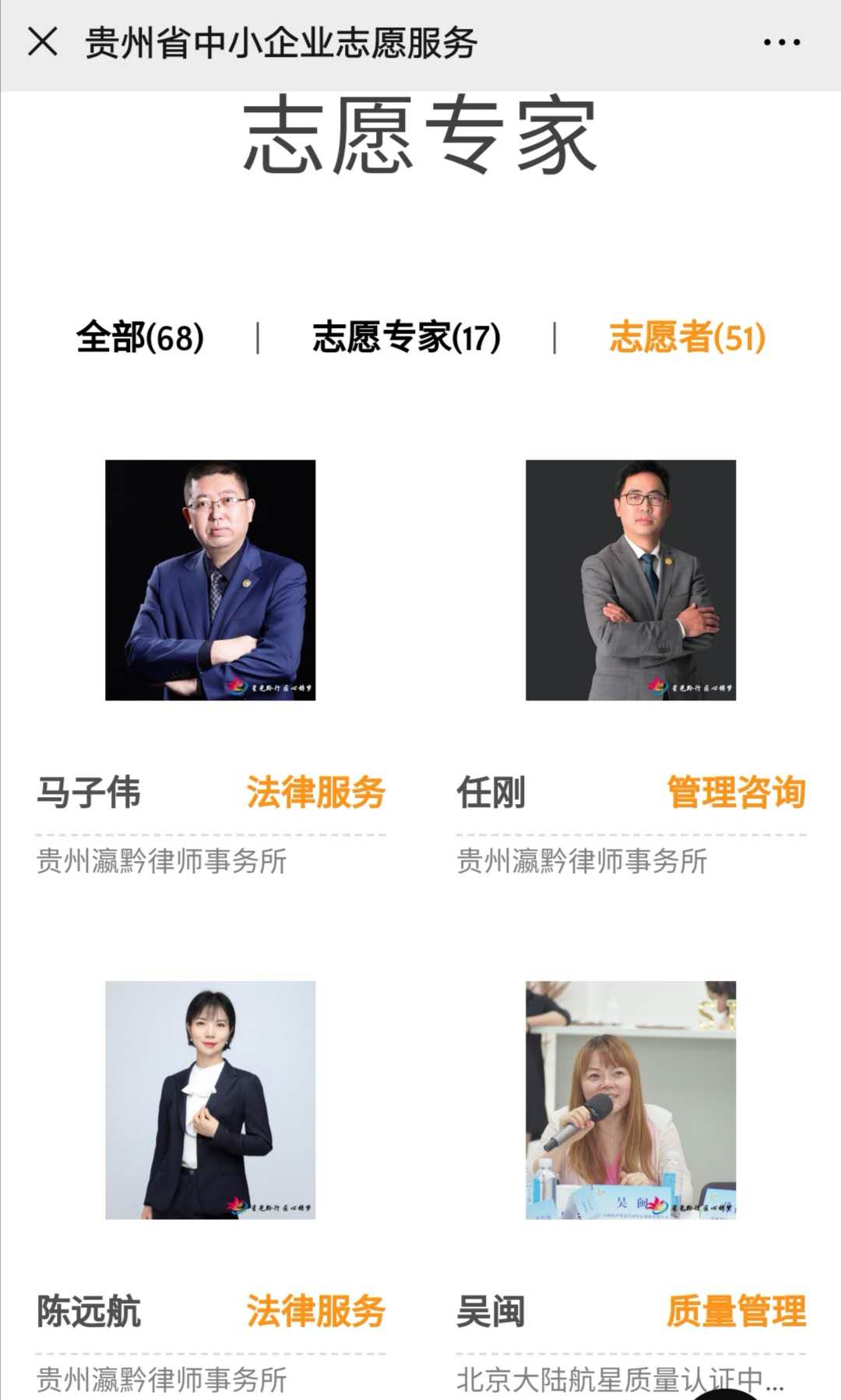Viewport: 841px width, 1400px height.
Task: Select the 志愿者(51) tab
Action: tap(687, 338)
